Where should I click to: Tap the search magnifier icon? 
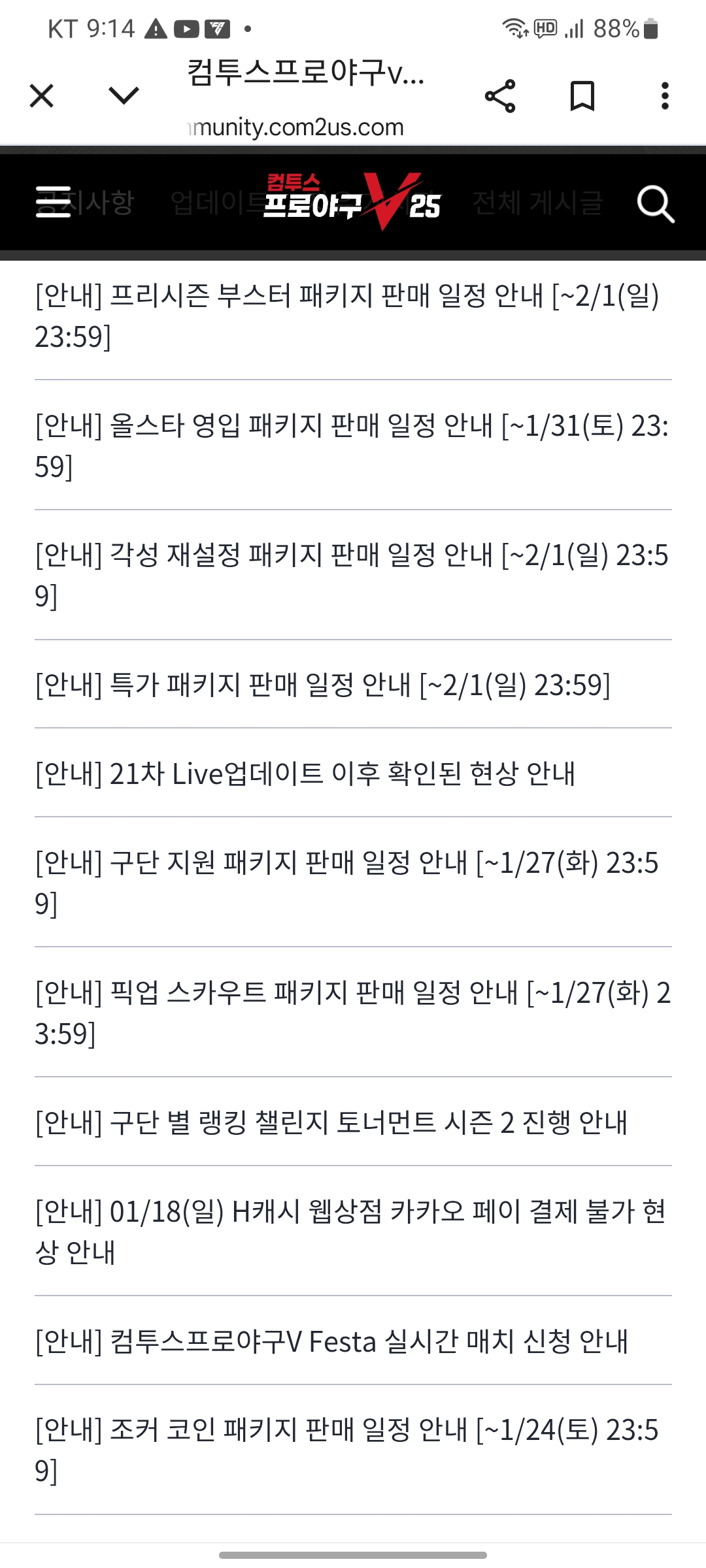coord(655,204)
